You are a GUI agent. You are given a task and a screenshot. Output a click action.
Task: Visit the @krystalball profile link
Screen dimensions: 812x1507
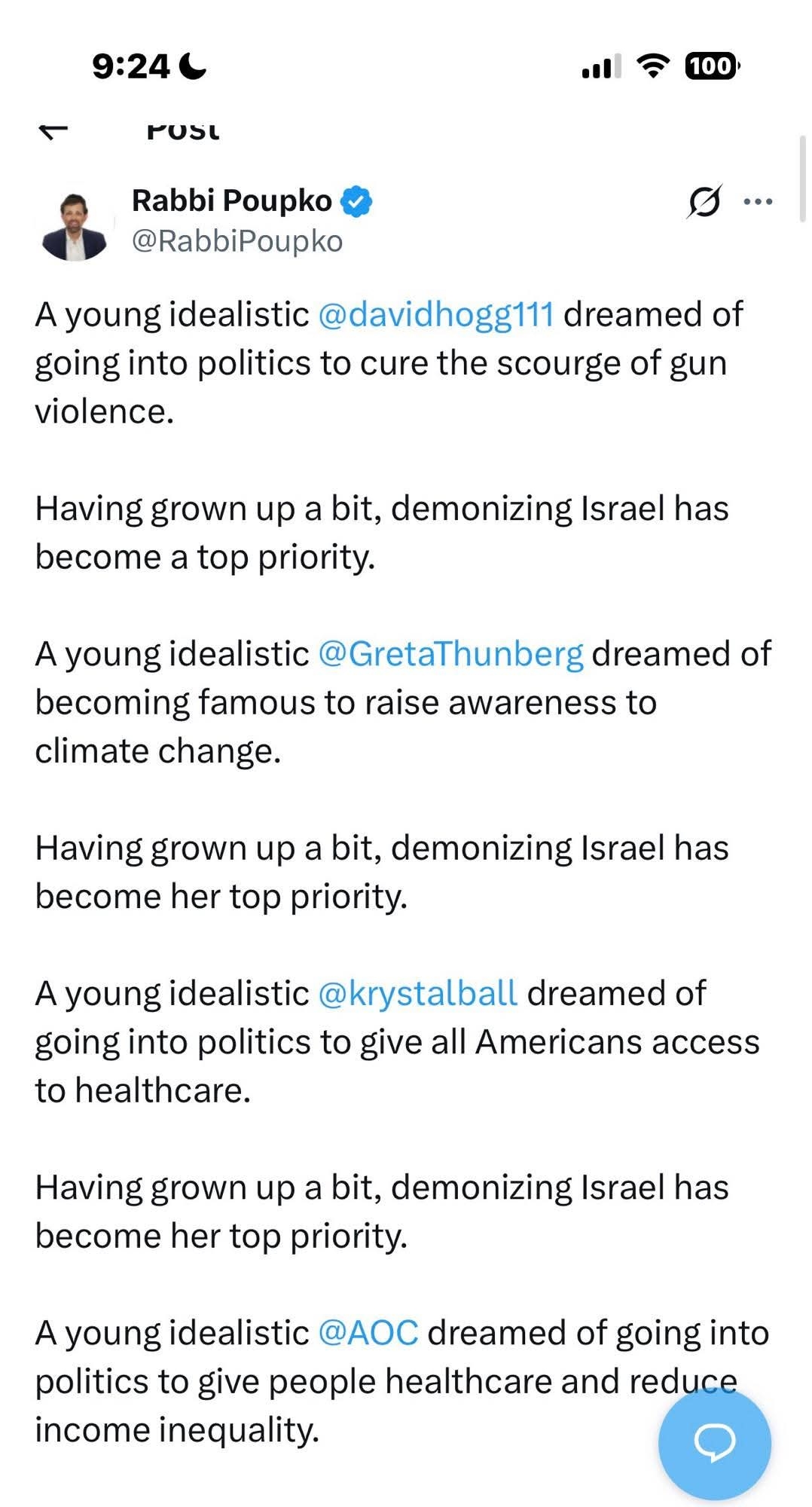[417, 994]
